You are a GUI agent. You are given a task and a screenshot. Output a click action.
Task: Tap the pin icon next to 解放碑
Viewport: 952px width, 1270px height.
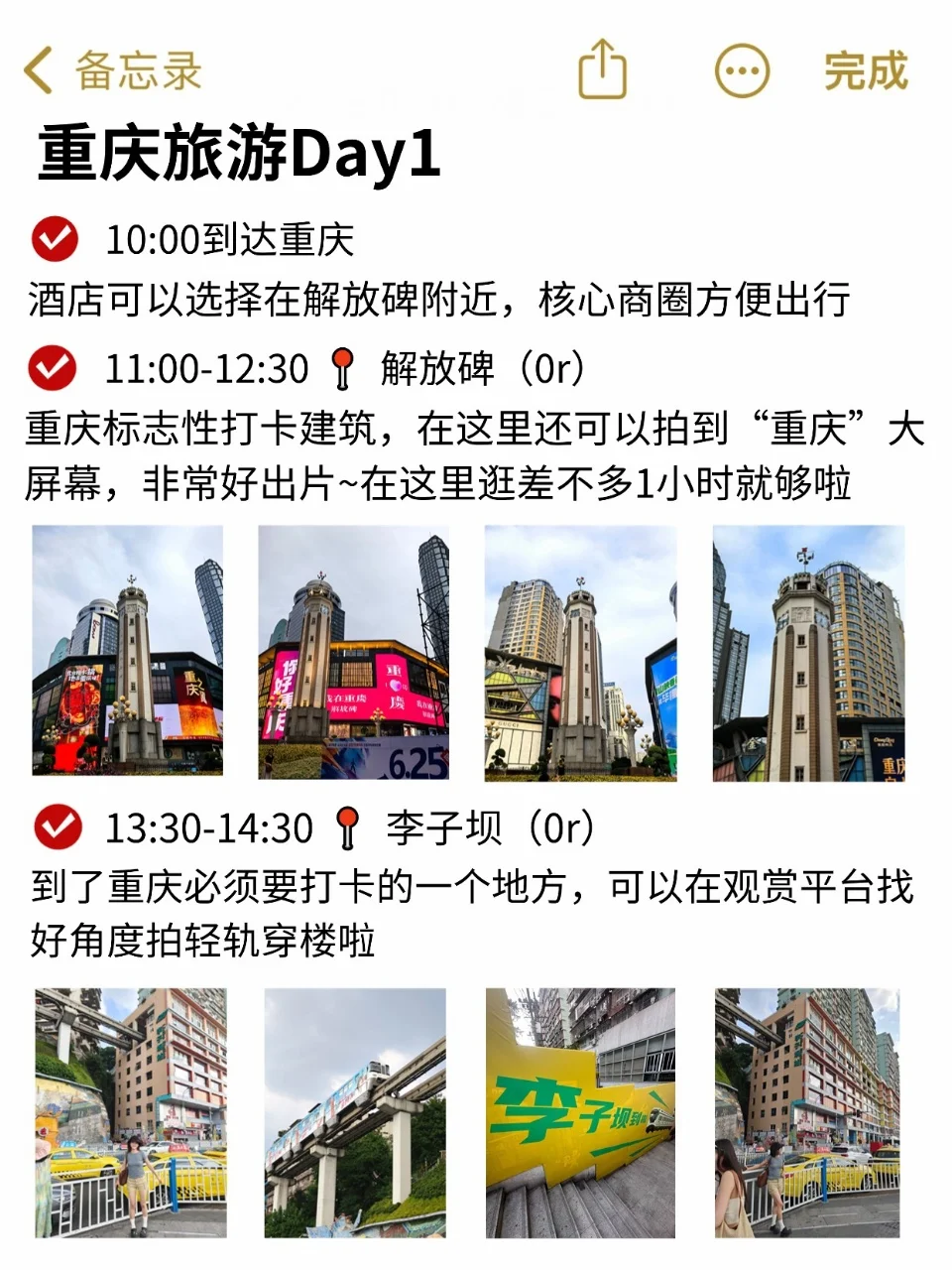click(x=344, y=368)
